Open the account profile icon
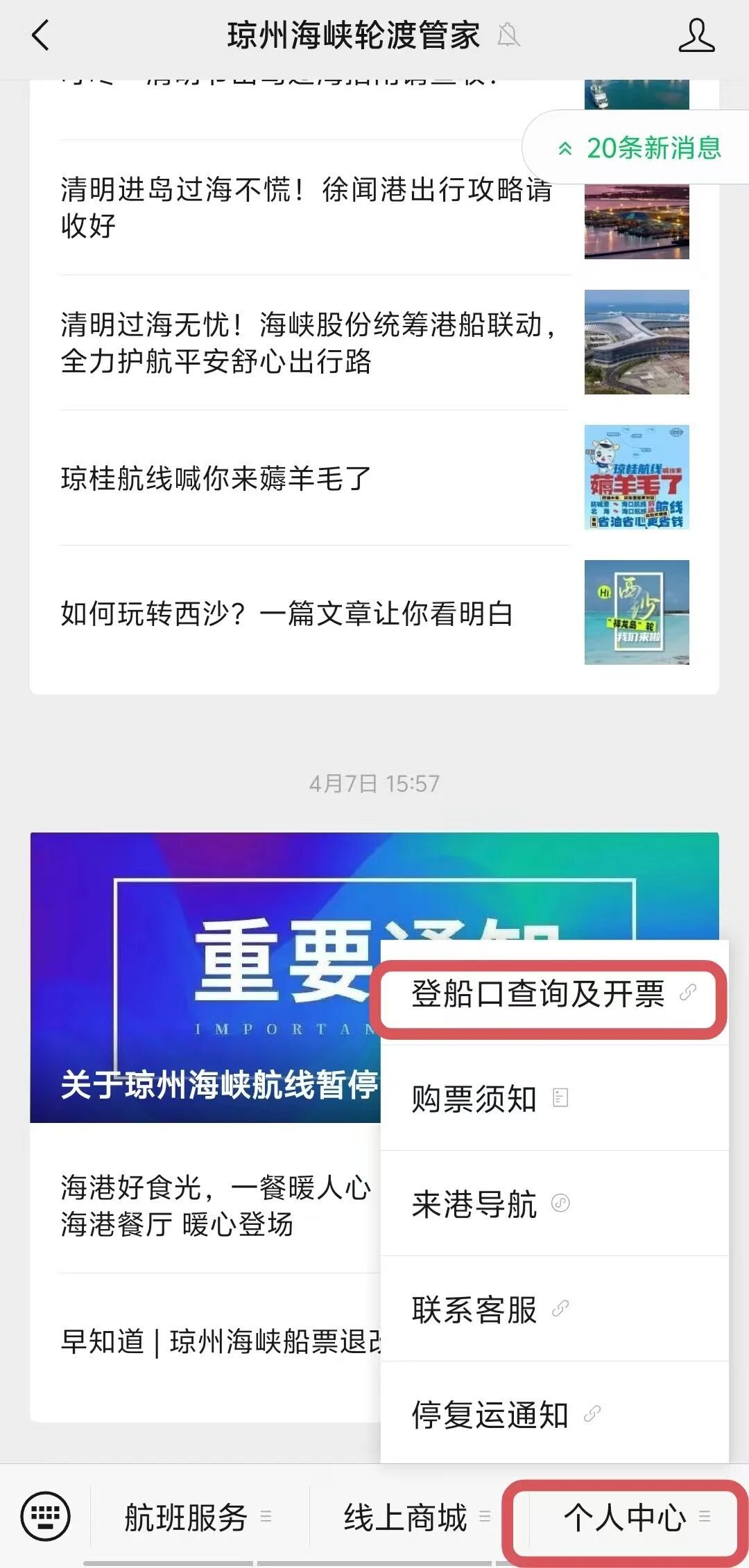Screen dimensions: 749x1568 tap(696, 35)
